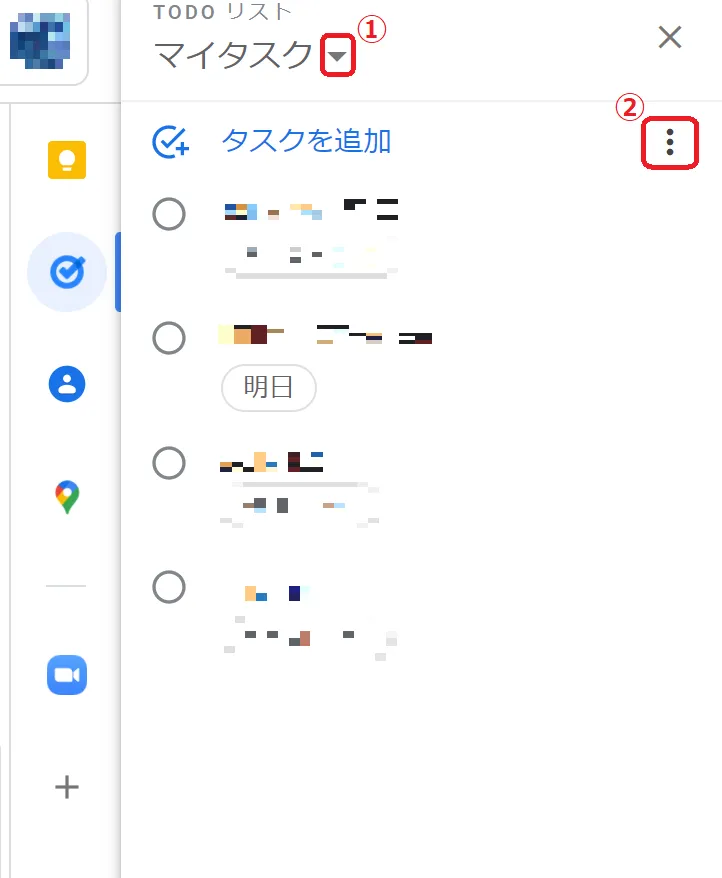This screenshot has height=878, width=722.
Task: Mark the first task as completed
Action: coord(170,214)
